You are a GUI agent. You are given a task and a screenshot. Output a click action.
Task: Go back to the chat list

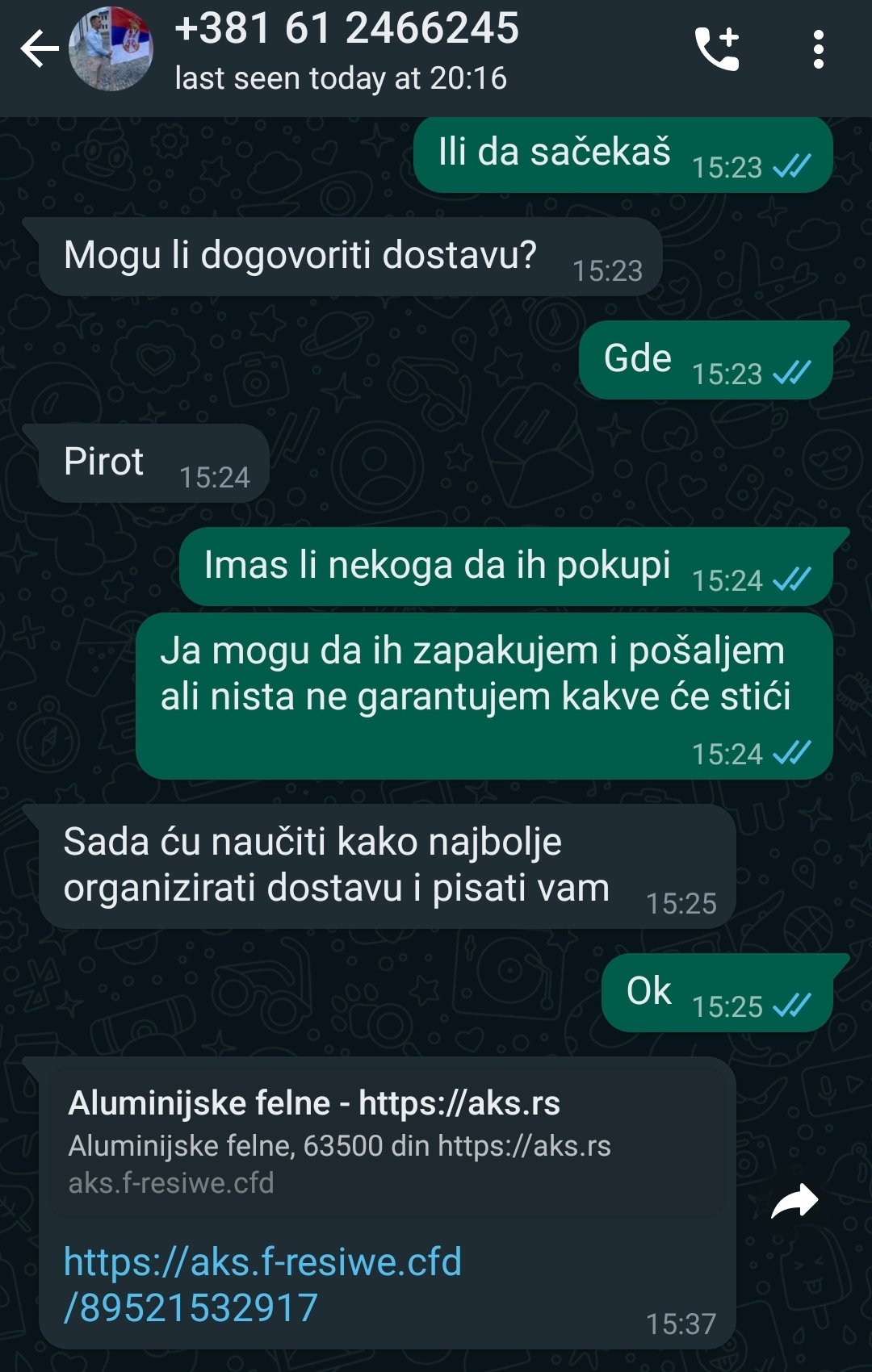click(x=39, y=50)
